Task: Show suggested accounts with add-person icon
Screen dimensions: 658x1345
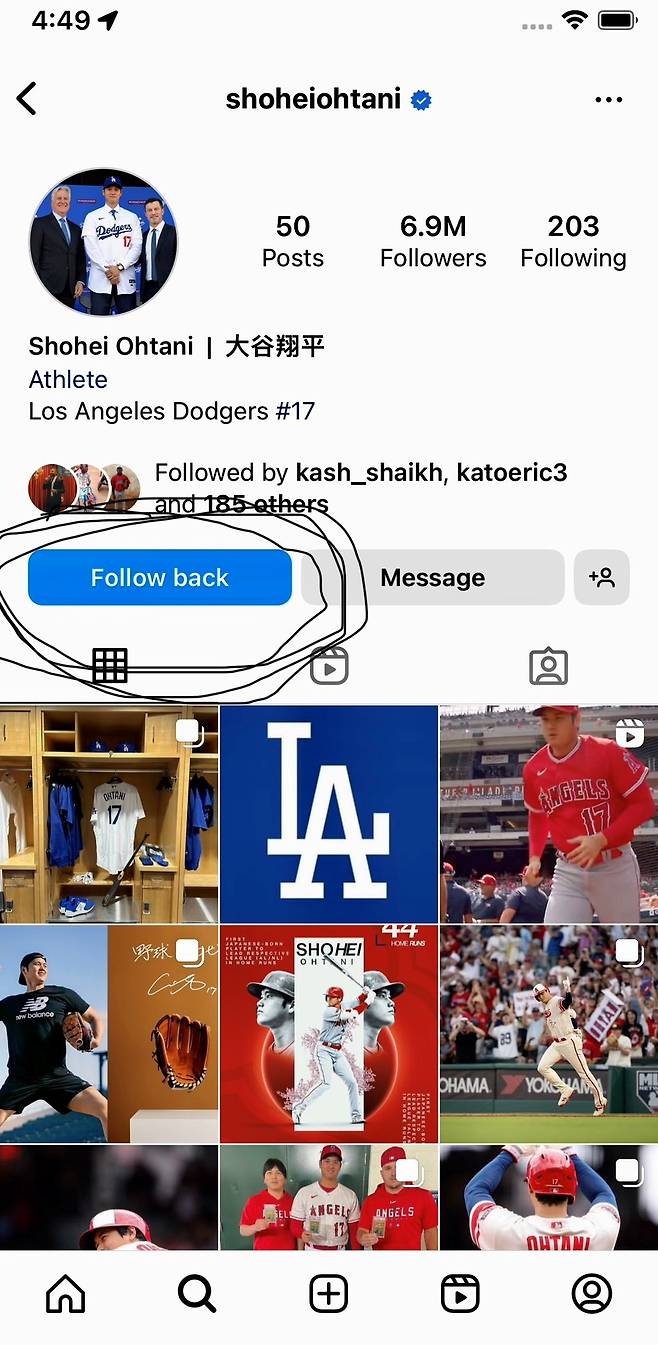Action: click(x=601, y=578)
